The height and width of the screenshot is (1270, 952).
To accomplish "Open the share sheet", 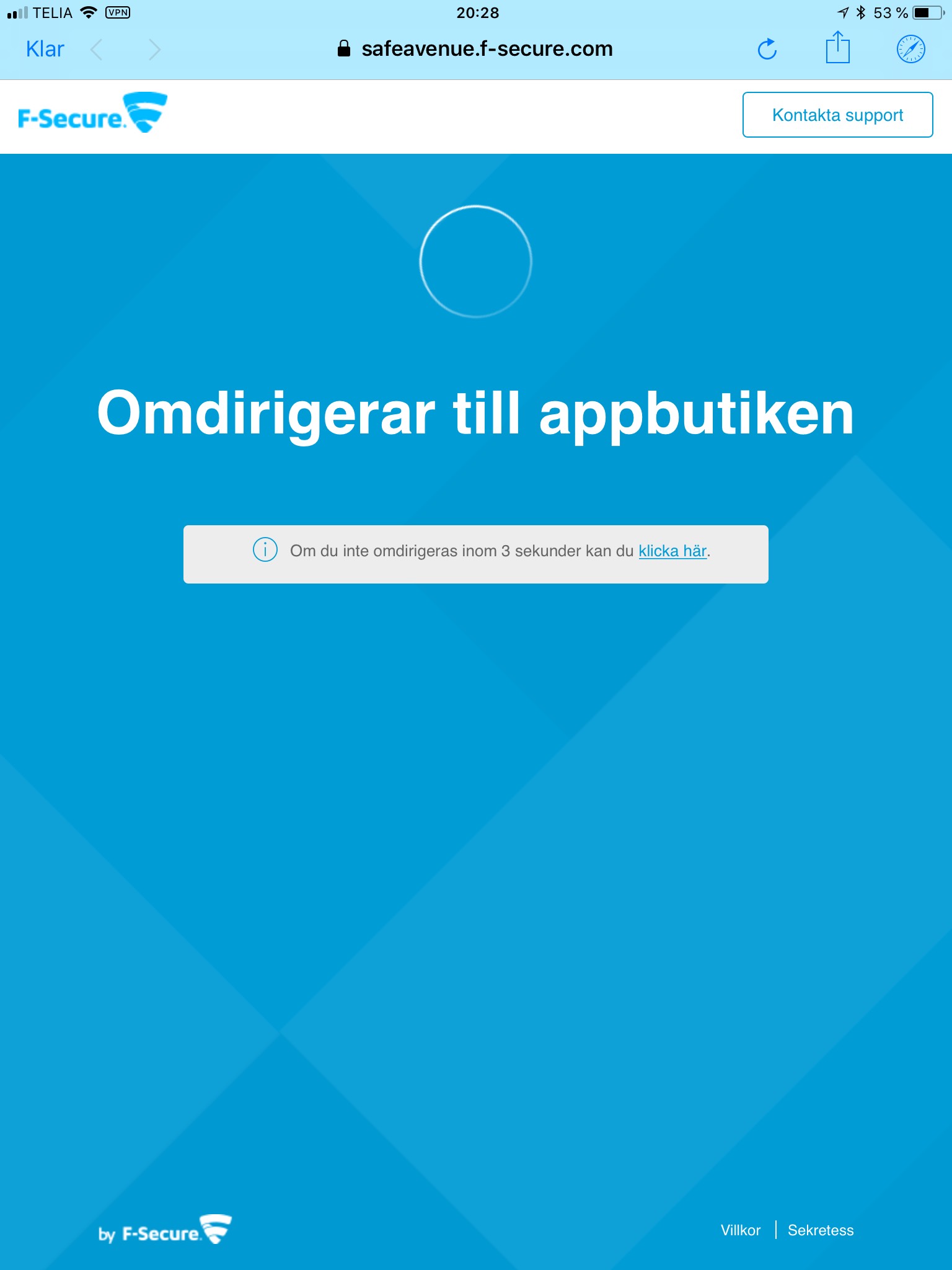I will (x=837, y=48).
